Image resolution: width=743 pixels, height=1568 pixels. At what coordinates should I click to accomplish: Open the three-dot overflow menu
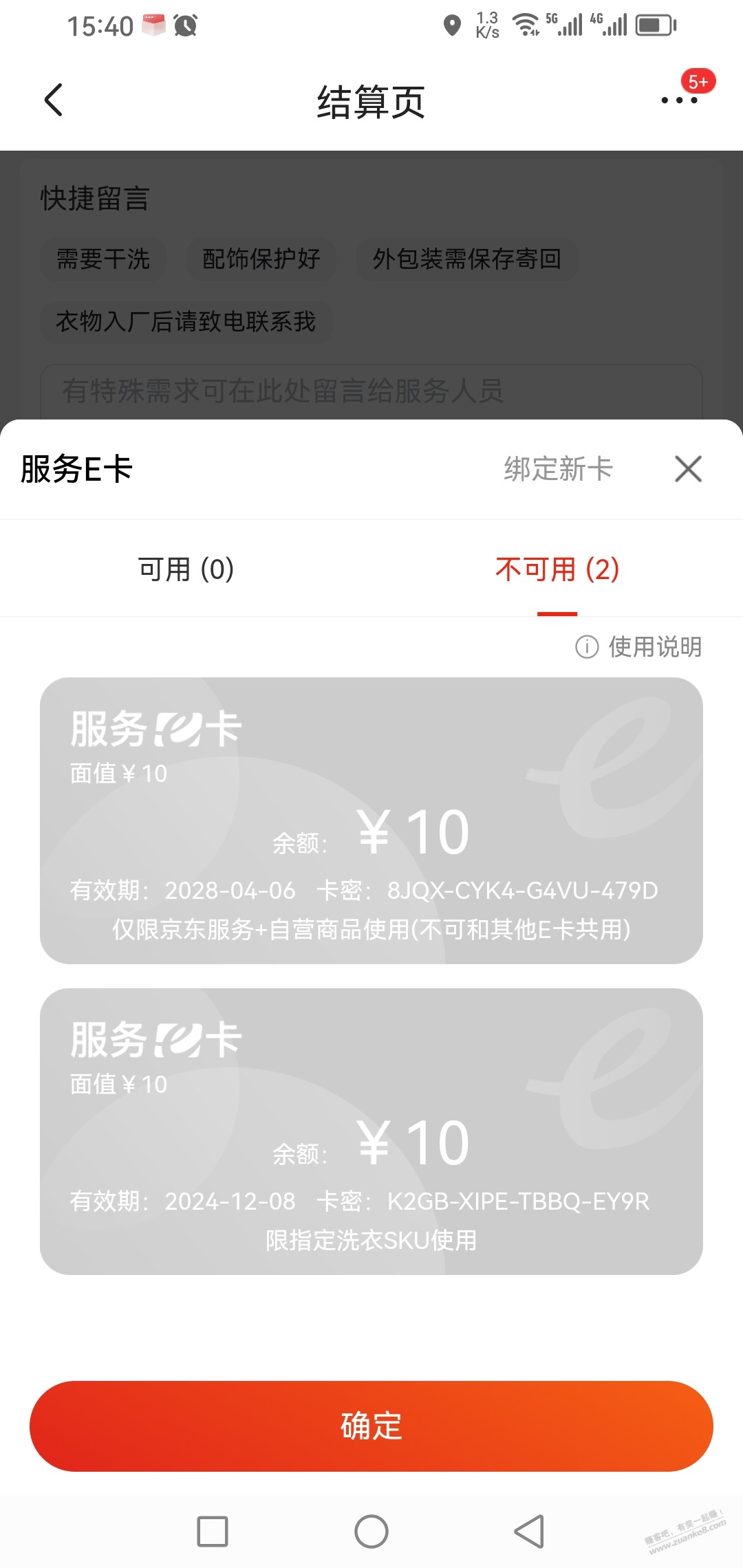[x=679, y=100]
